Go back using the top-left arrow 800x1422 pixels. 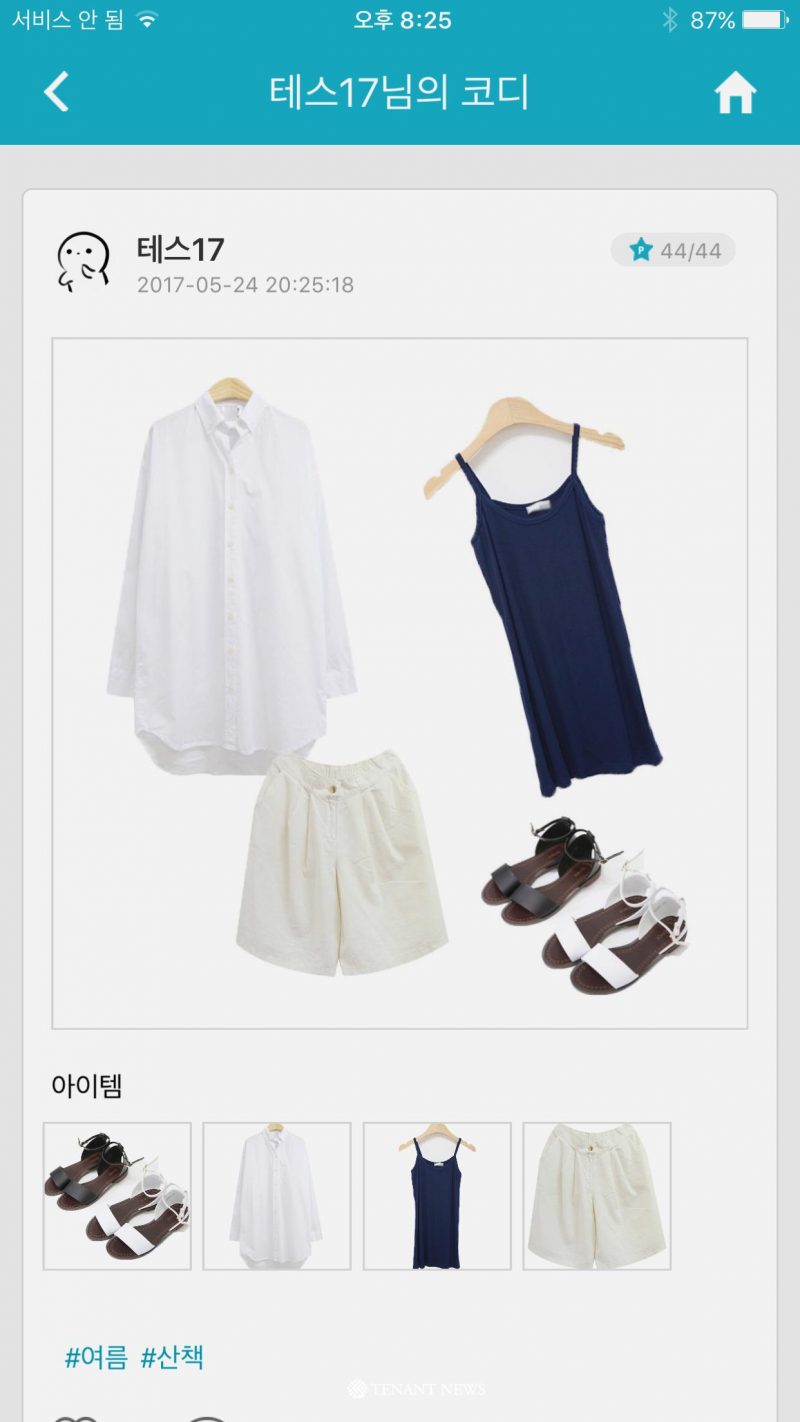[x=57, y=92]
